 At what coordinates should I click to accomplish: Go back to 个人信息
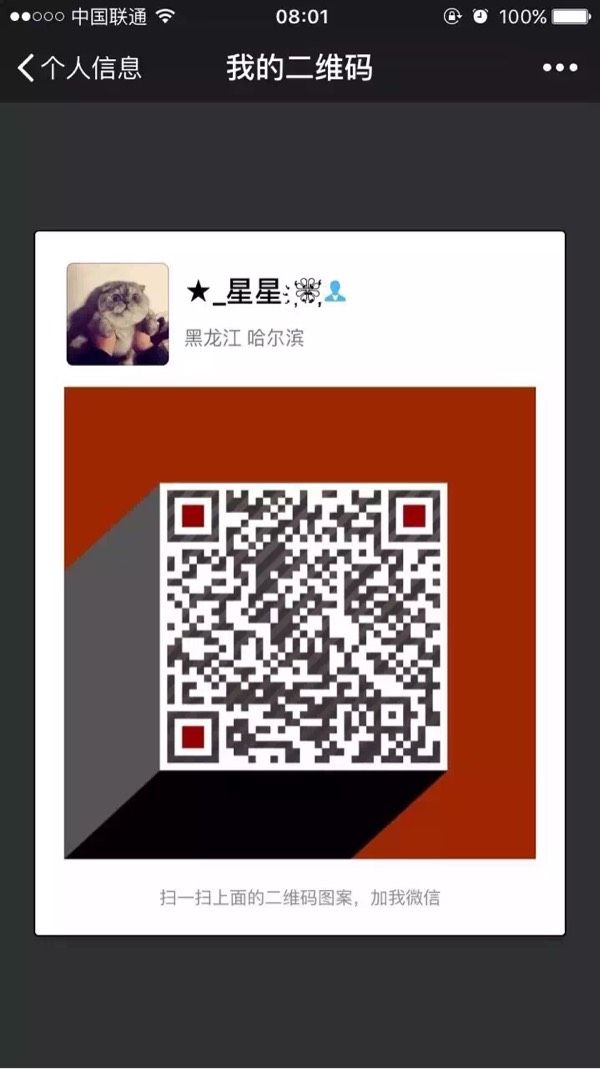79,68
